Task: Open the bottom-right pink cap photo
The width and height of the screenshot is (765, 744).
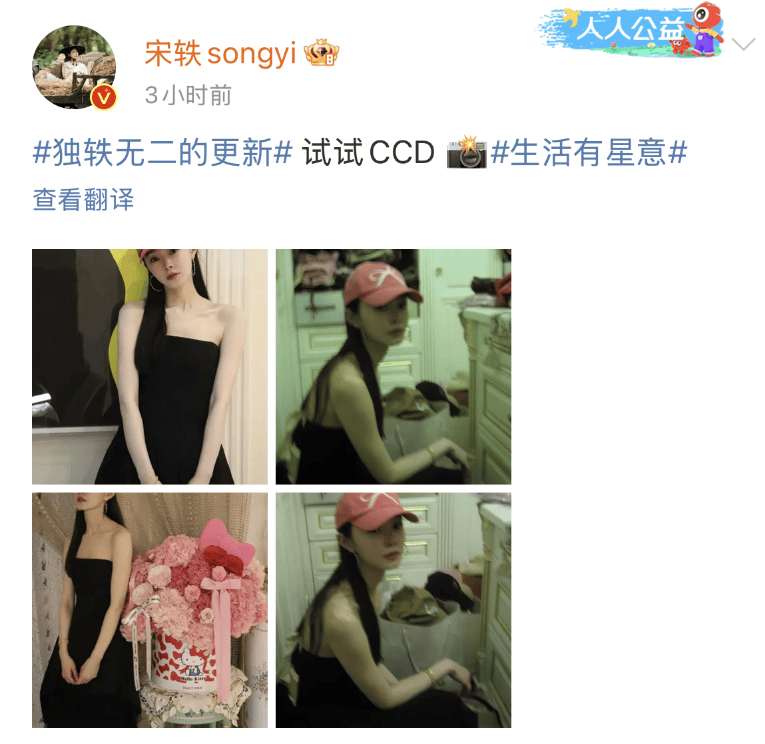Action: 393,610
